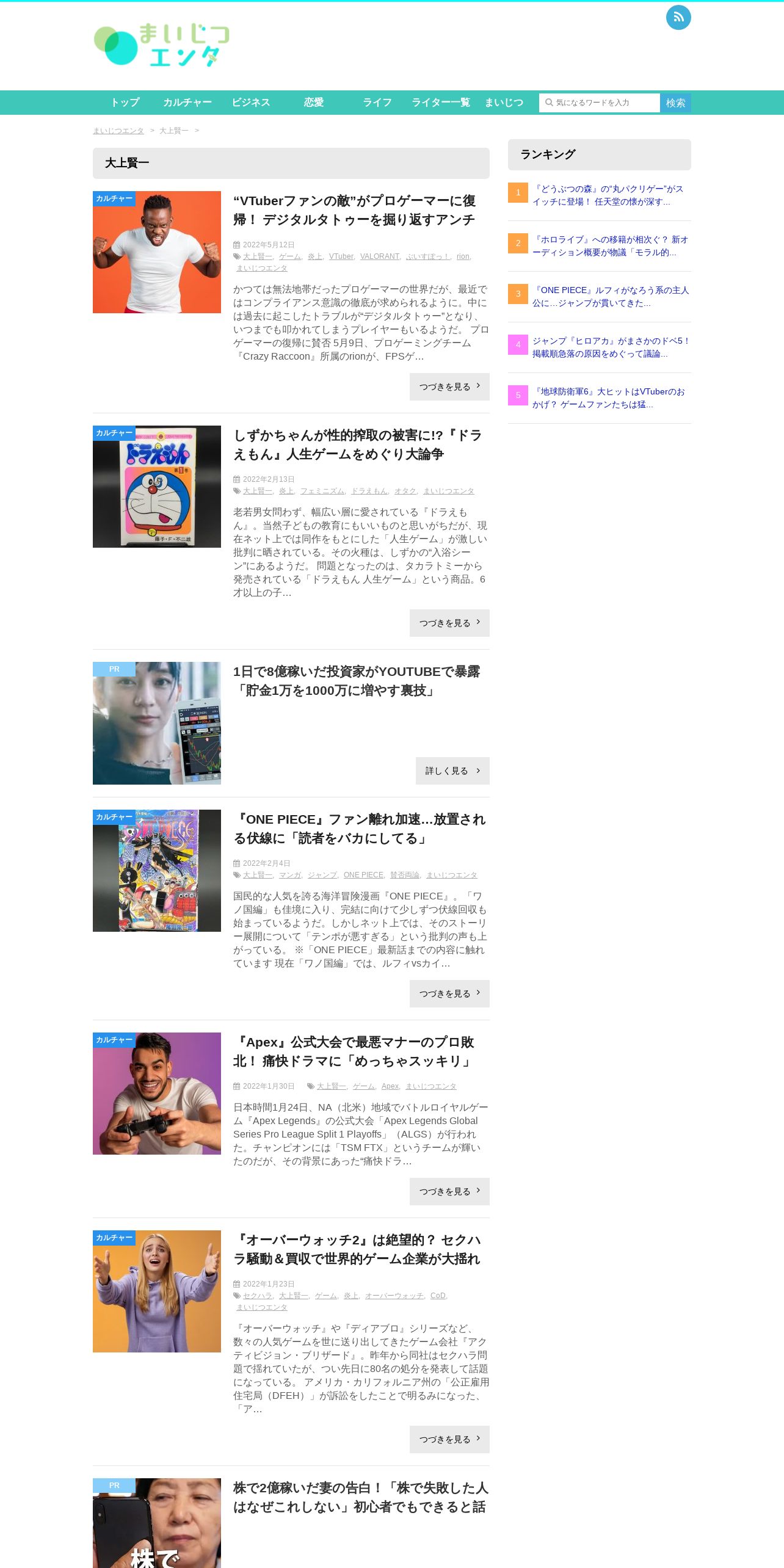Open ranking item 1 about どうぶつの森
Viewport: 784px width, 1568px height.
pyautogui.click(x=608, y=195)
